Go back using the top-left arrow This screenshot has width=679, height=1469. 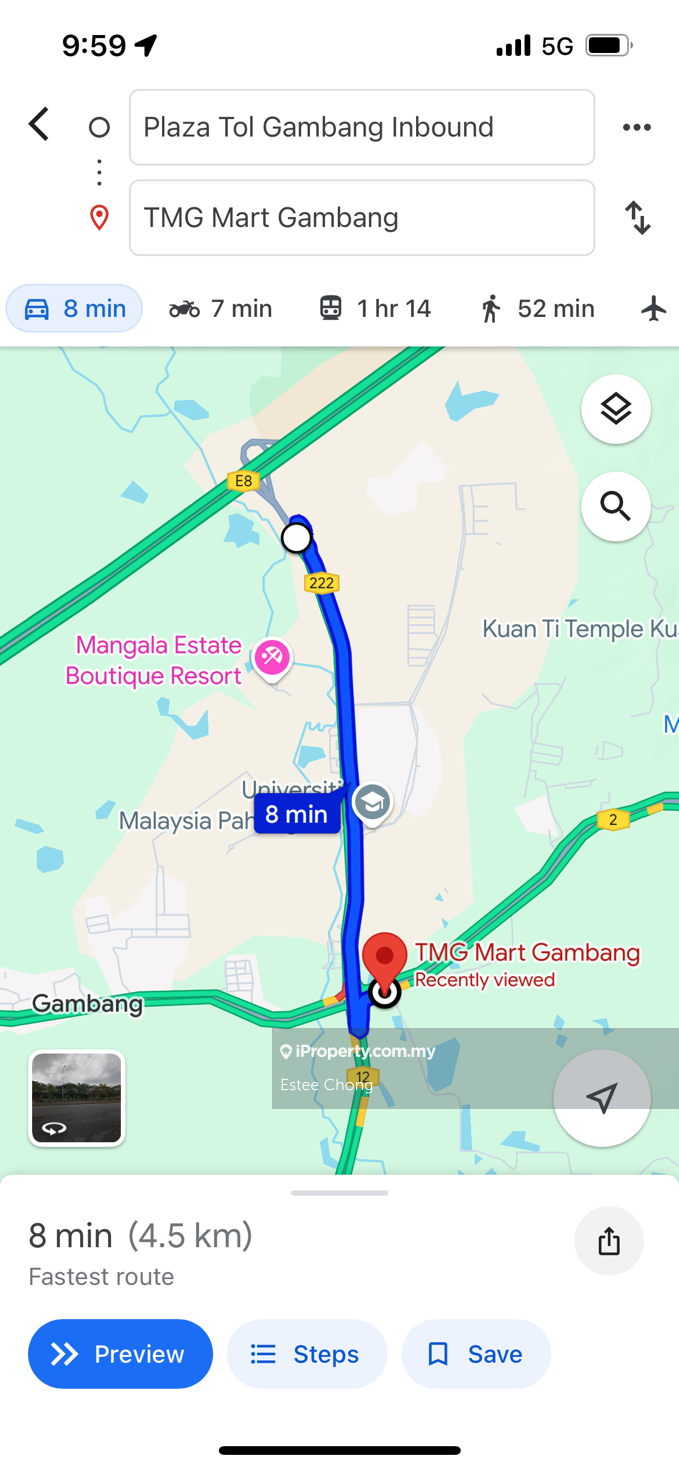(x=38, y=125)
